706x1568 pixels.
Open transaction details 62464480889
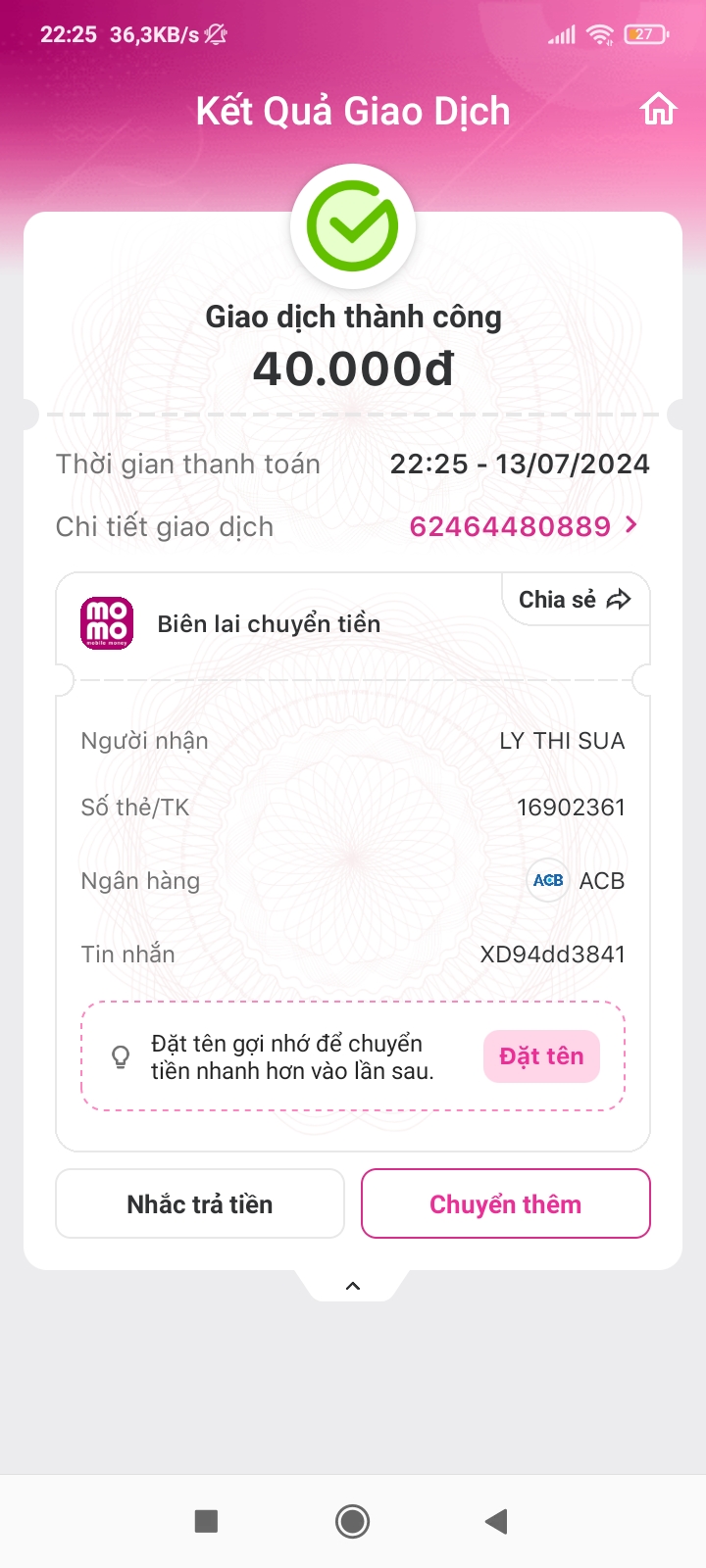pyautogui.click(x=524, y=526)
